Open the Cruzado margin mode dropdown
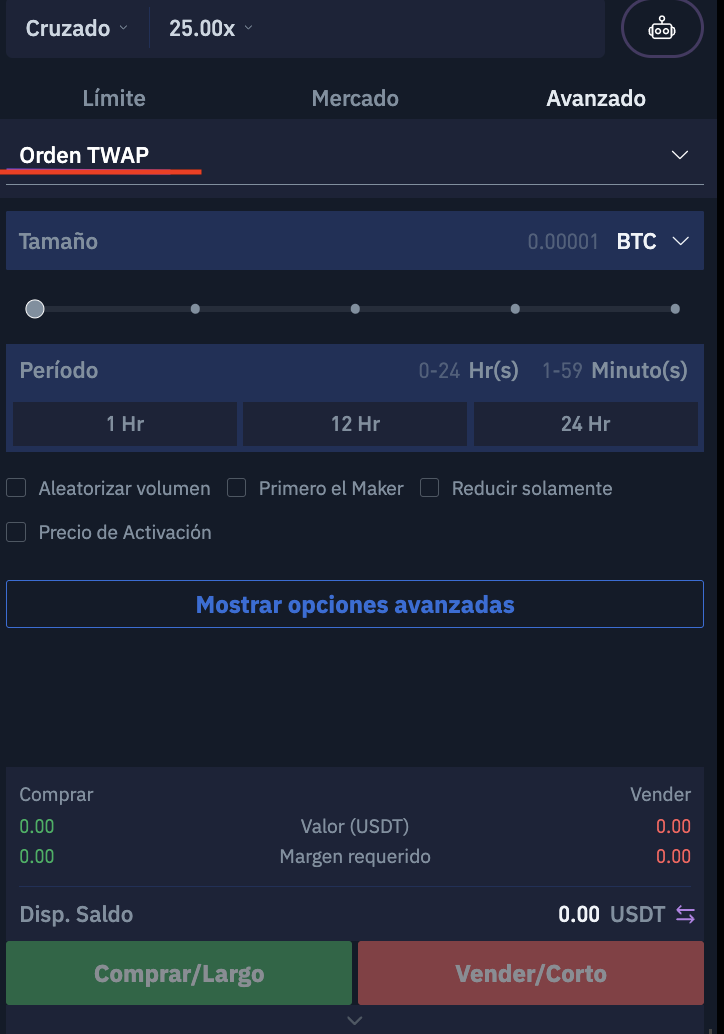The width and height of the screenshot is (724, 1034). point(76,28)
